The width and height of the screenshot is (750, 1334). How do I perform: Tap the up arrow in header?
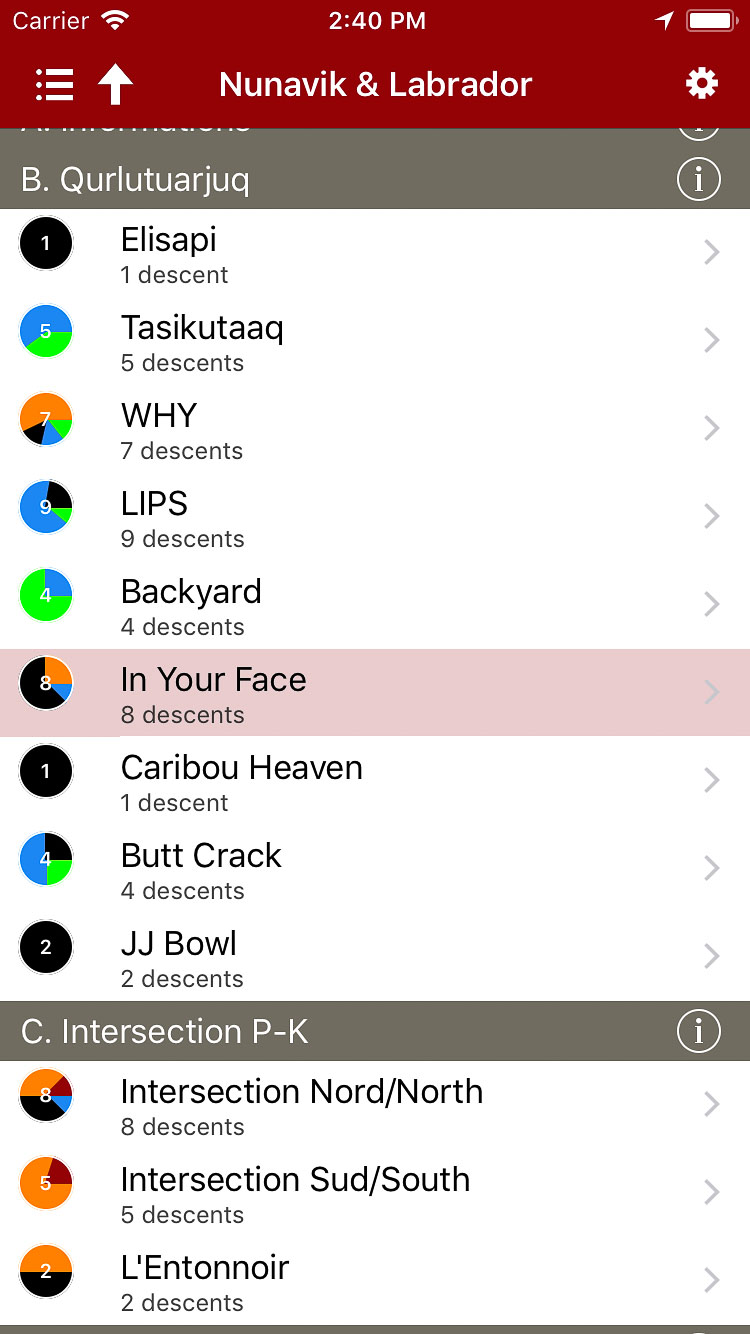[x=115, y=85]
